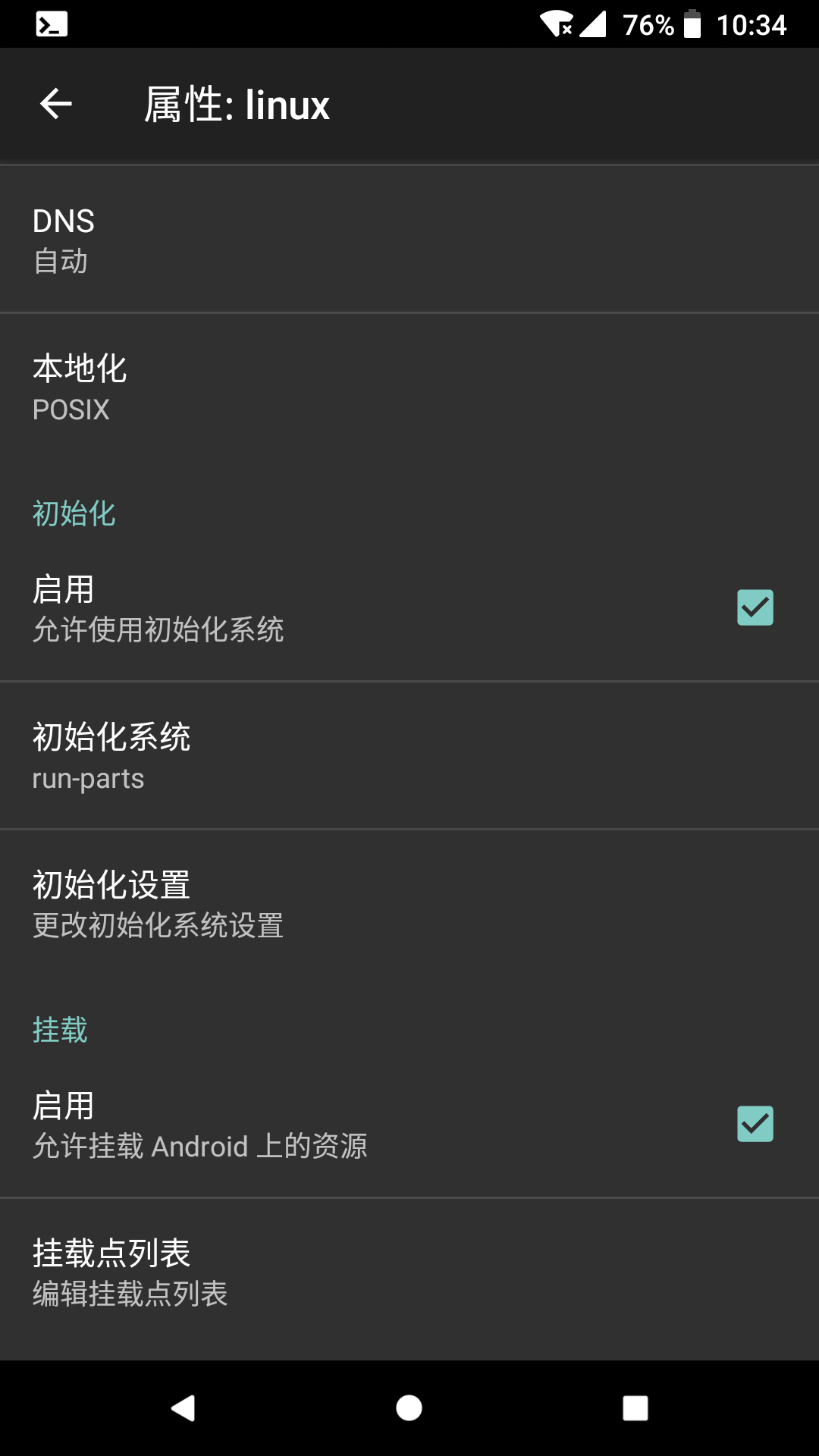Disable 启用 for mounting Android resources
Screen dimensions: 819x1456
point(755,1124)
